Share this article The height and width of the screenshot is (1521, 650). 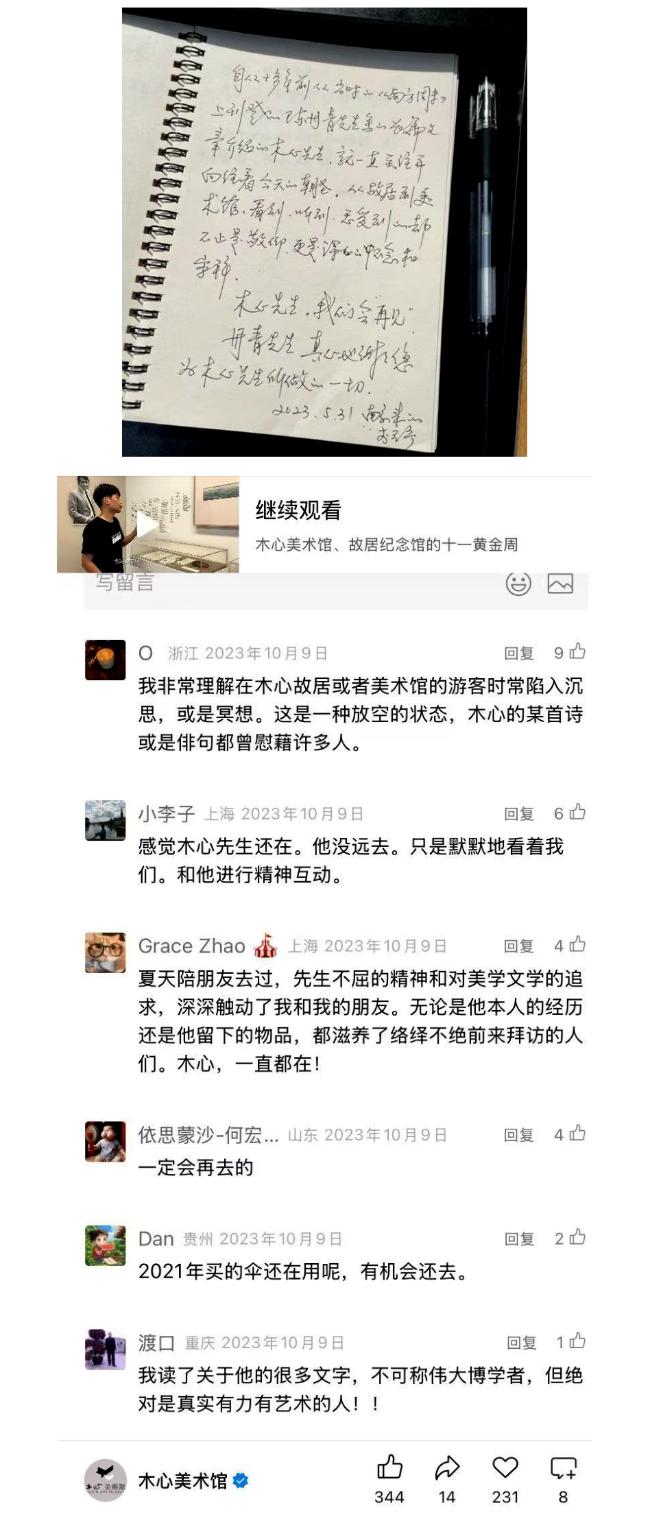tap(447, 1468)
